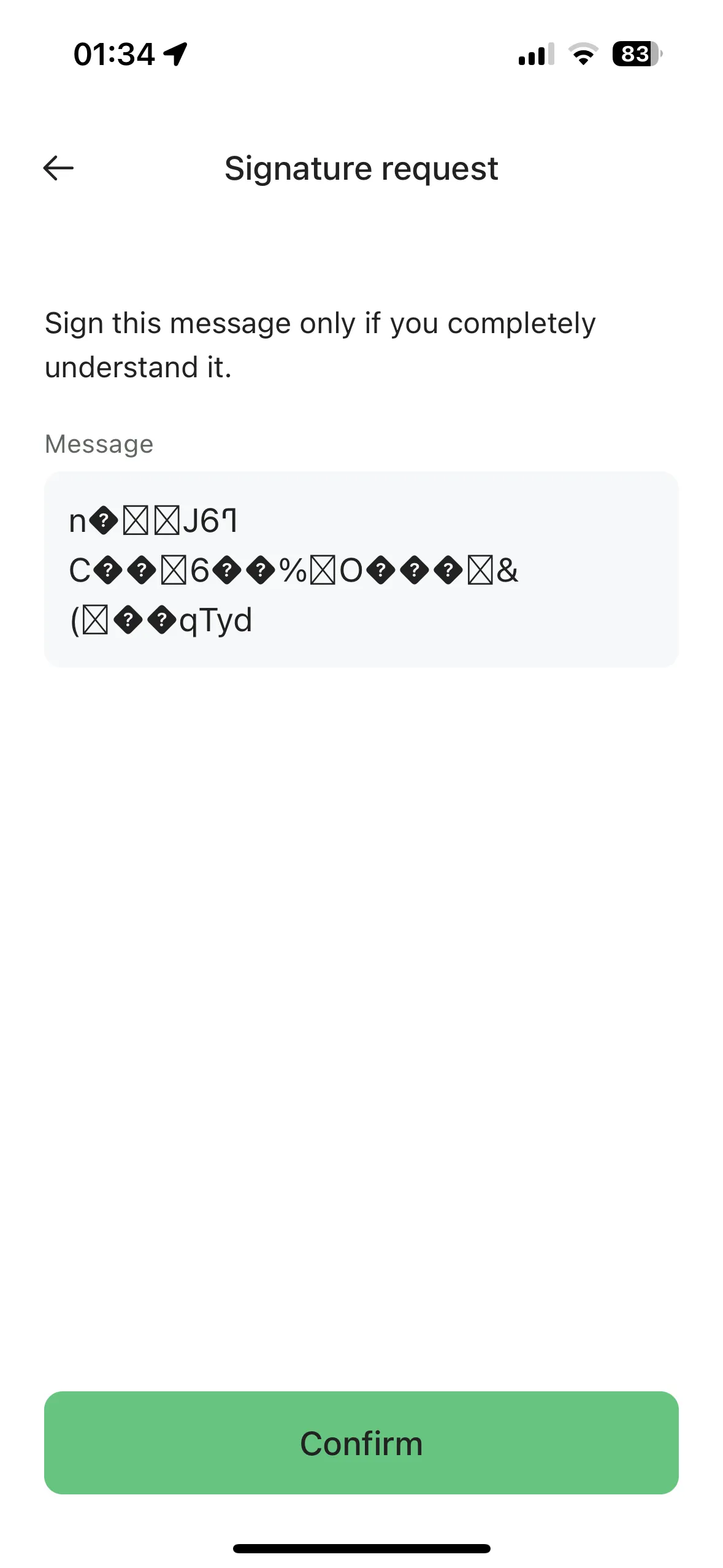
Task: Tap the Message section label
Action: pos(98,444)
